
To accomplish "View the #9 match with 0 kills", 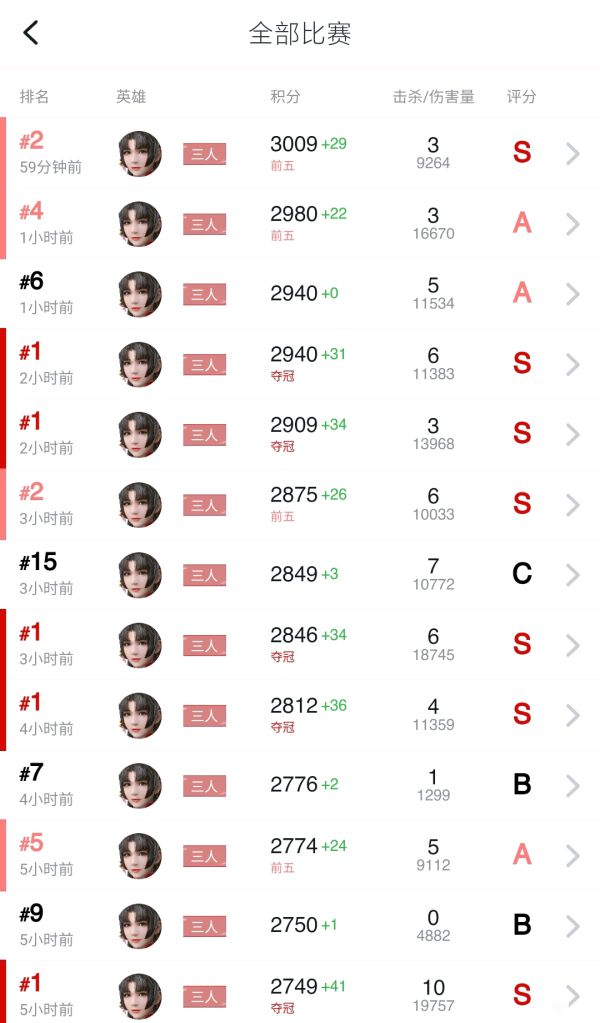I will tap(300, 925).
